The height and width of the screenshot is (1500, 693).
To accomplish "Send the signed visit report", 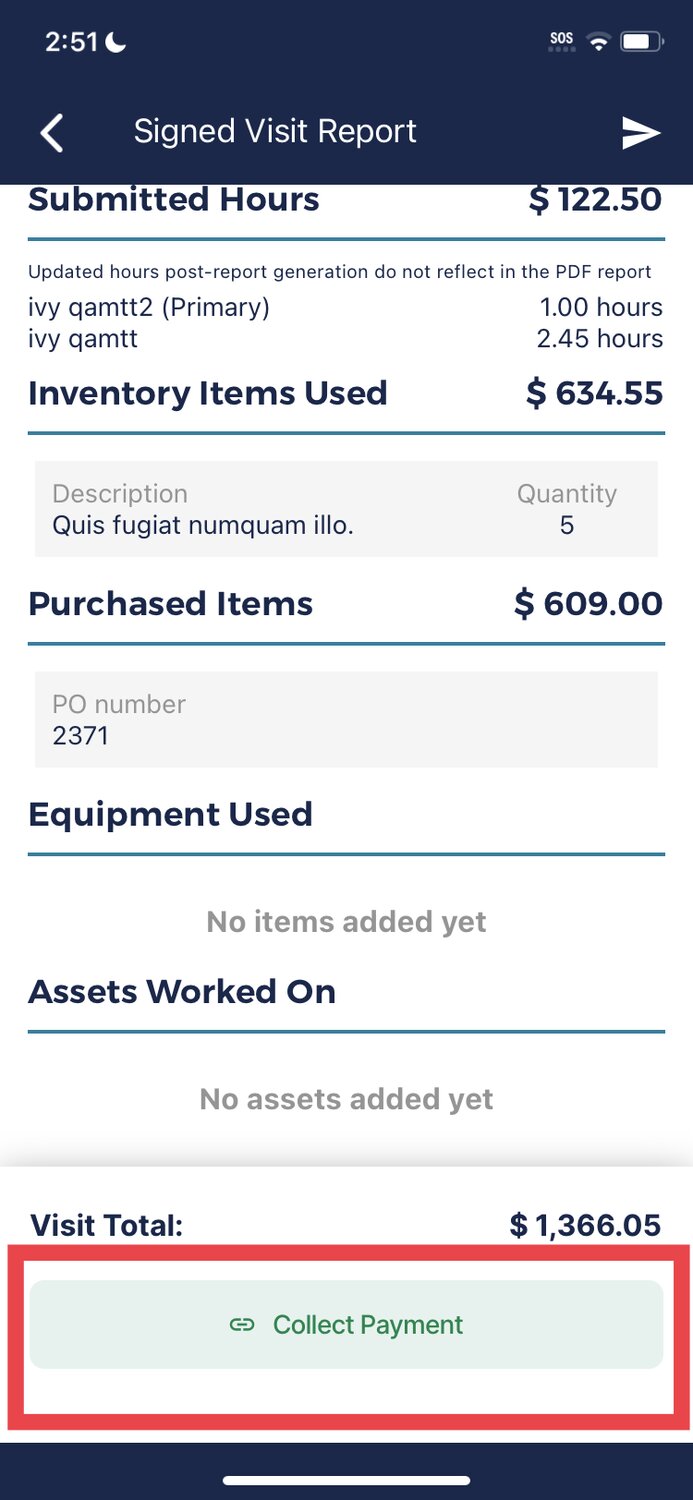I will (x=641, y=132).
